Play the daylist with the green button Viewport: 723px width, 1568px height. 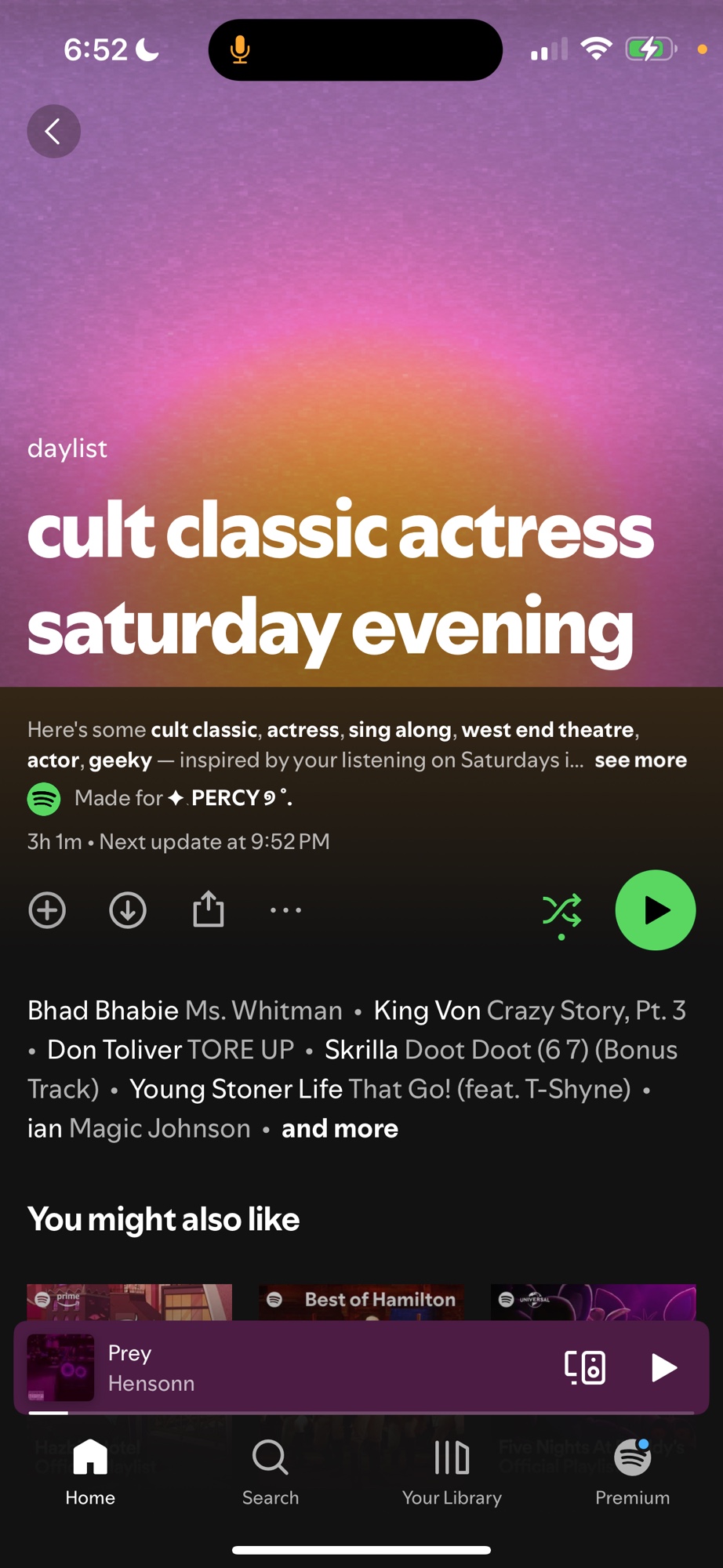tap(656, 910)
